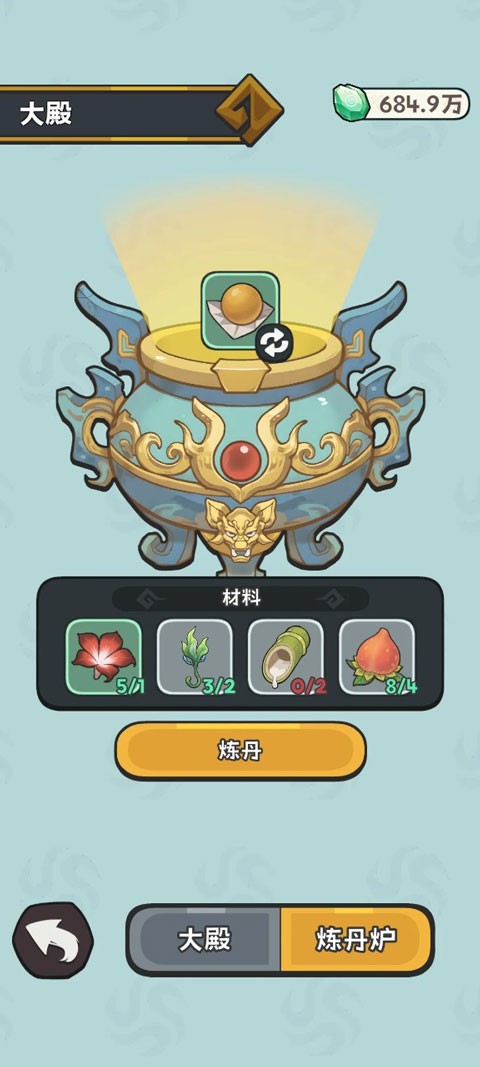Select the green sprout herb material
The height and width of the screenshot is (1067, 480).
pos(195,657)
